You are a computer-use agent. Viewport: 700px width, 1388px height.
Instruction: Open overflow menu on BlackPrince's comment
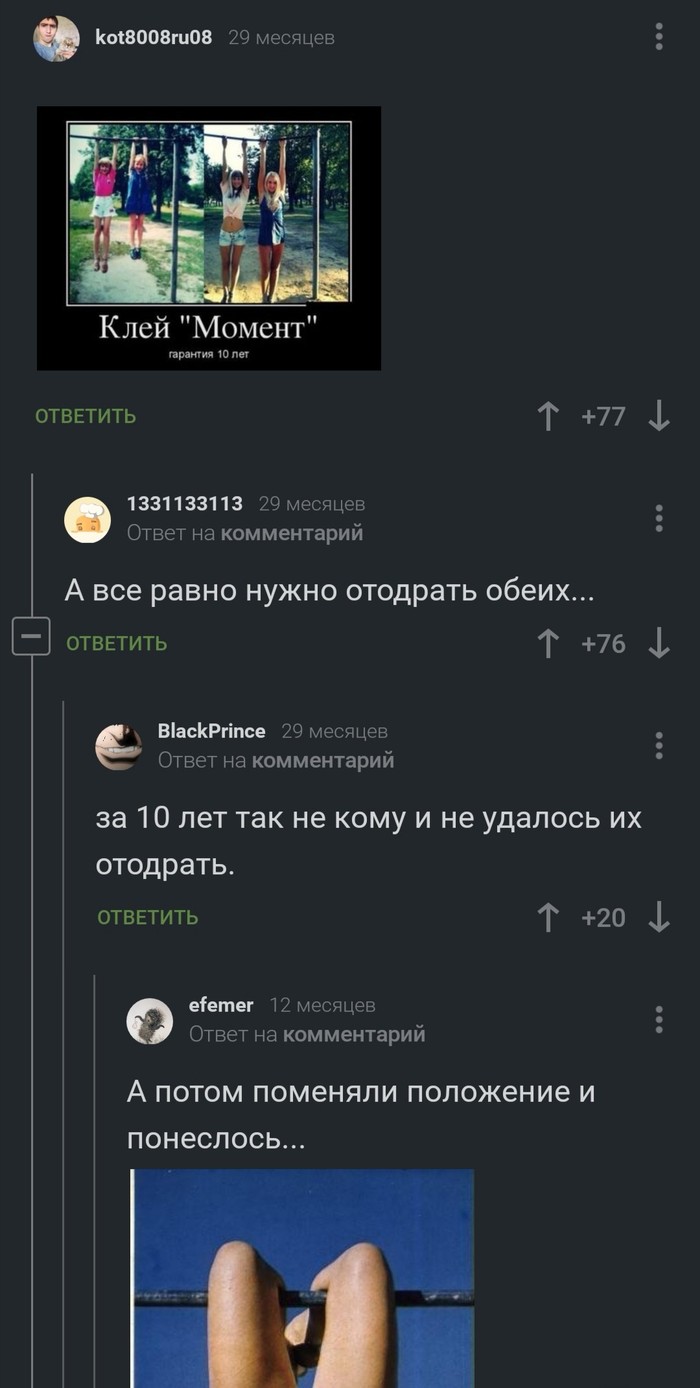coord(658,745)
